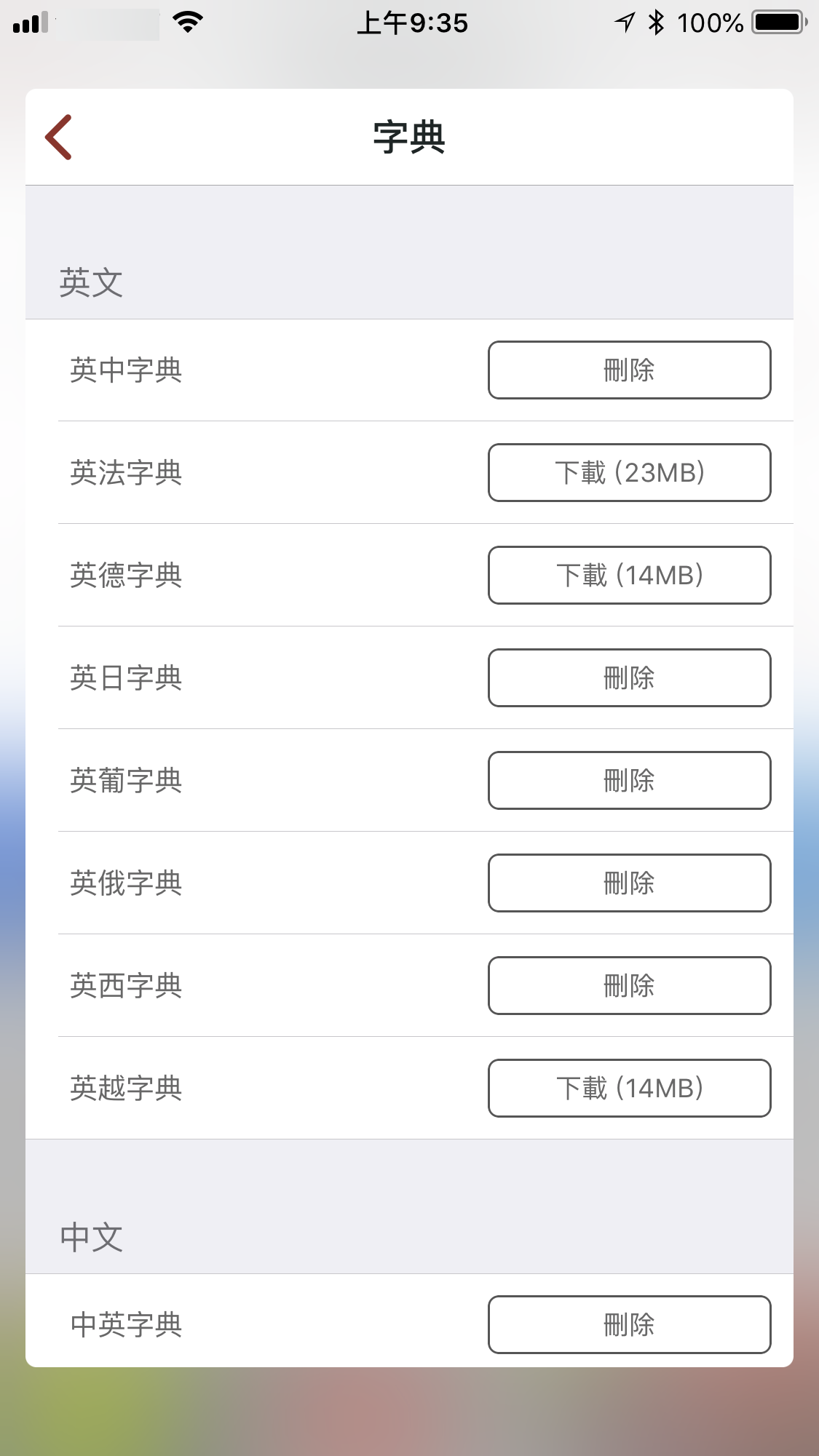Download the 英越字典 (14MB)
The image size is (819, 1456).
click(629, 1089)
